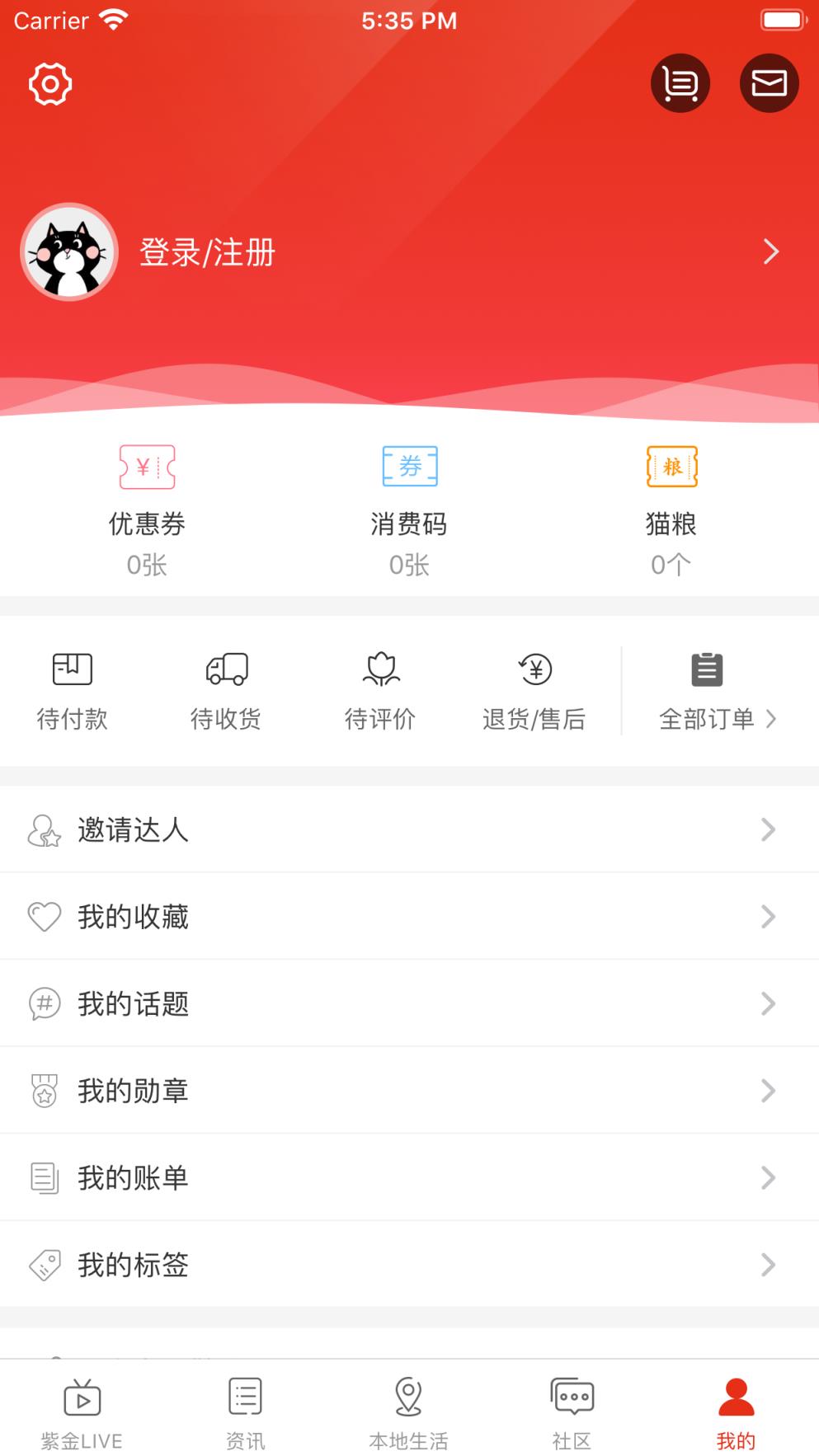
Task: Open the 优惠券 coupon ticket icon
Action: click(147, 466)
